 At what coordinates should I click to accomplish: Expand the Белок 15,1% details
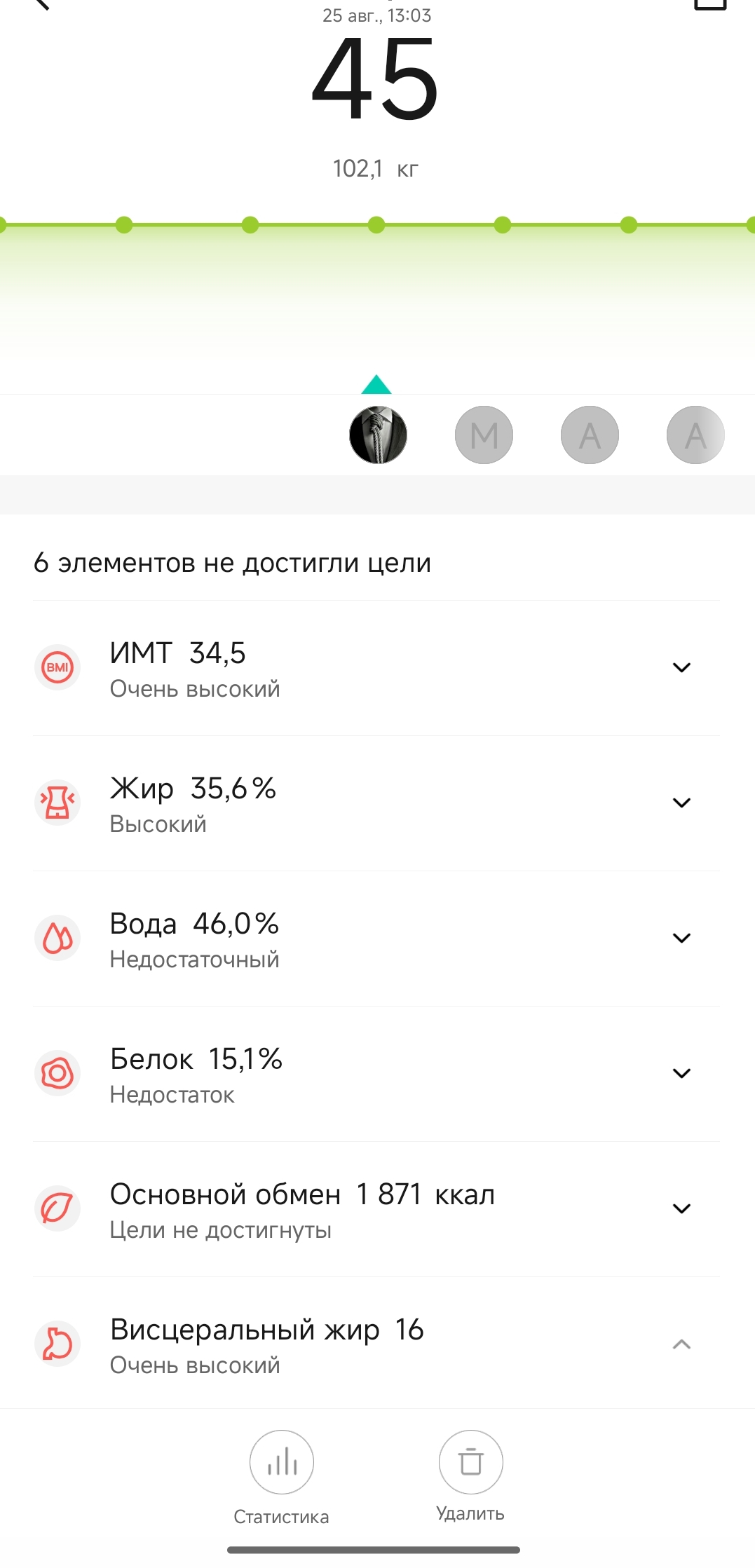coord(681,1073)
